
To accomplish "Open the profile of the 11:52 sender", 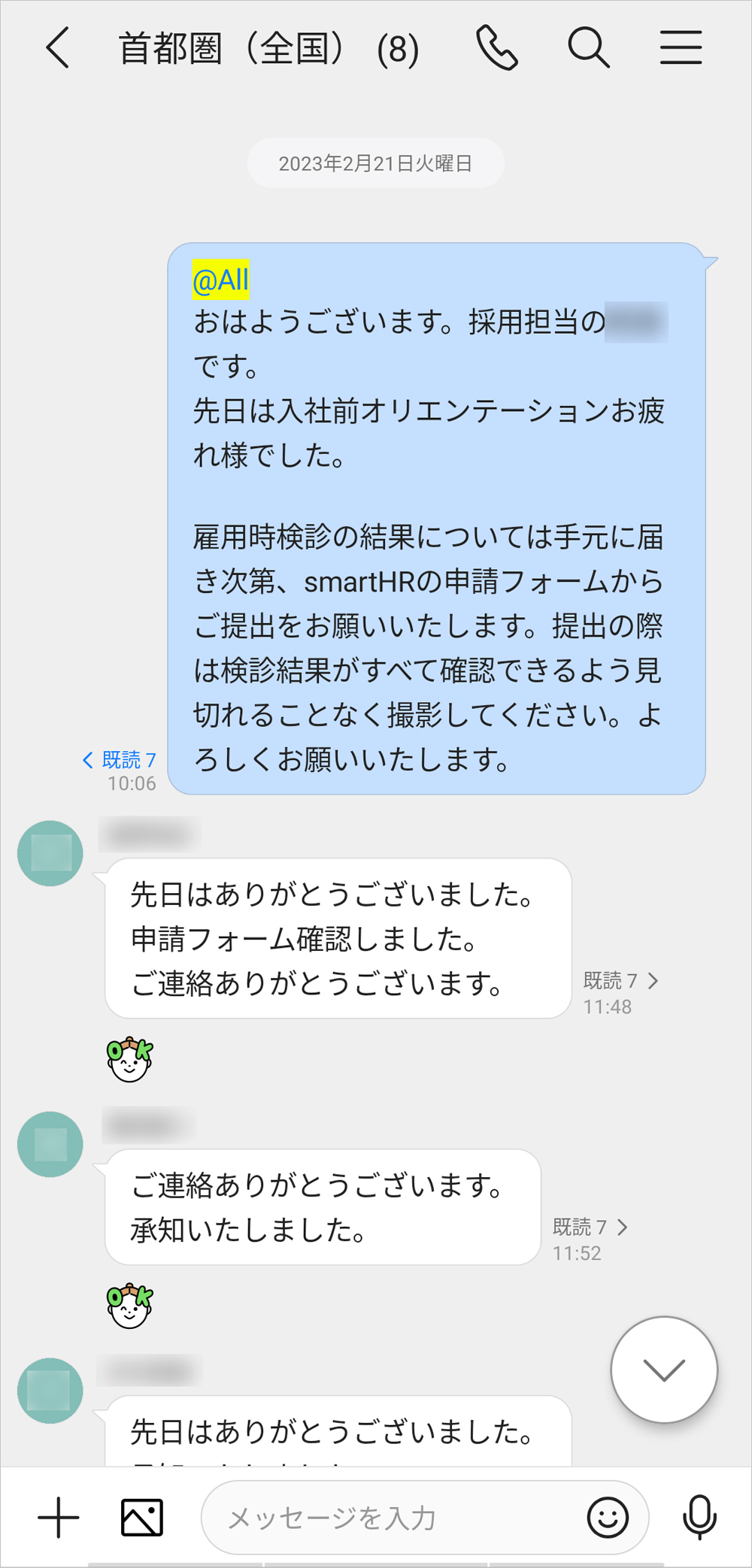I will point(50,1144).
